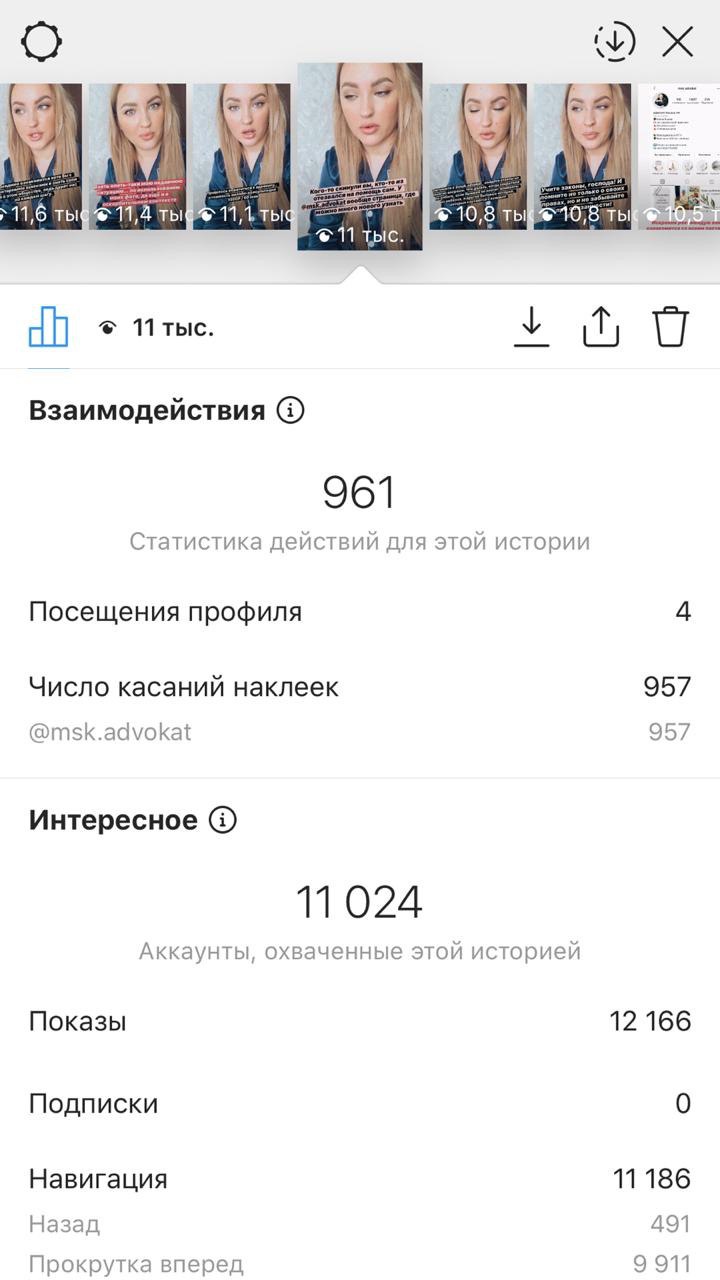Image resolution: width=720 pixels, height=1280 pixels.
Task: Delete this story with the trash icon
Action: [x=671, y=327]
